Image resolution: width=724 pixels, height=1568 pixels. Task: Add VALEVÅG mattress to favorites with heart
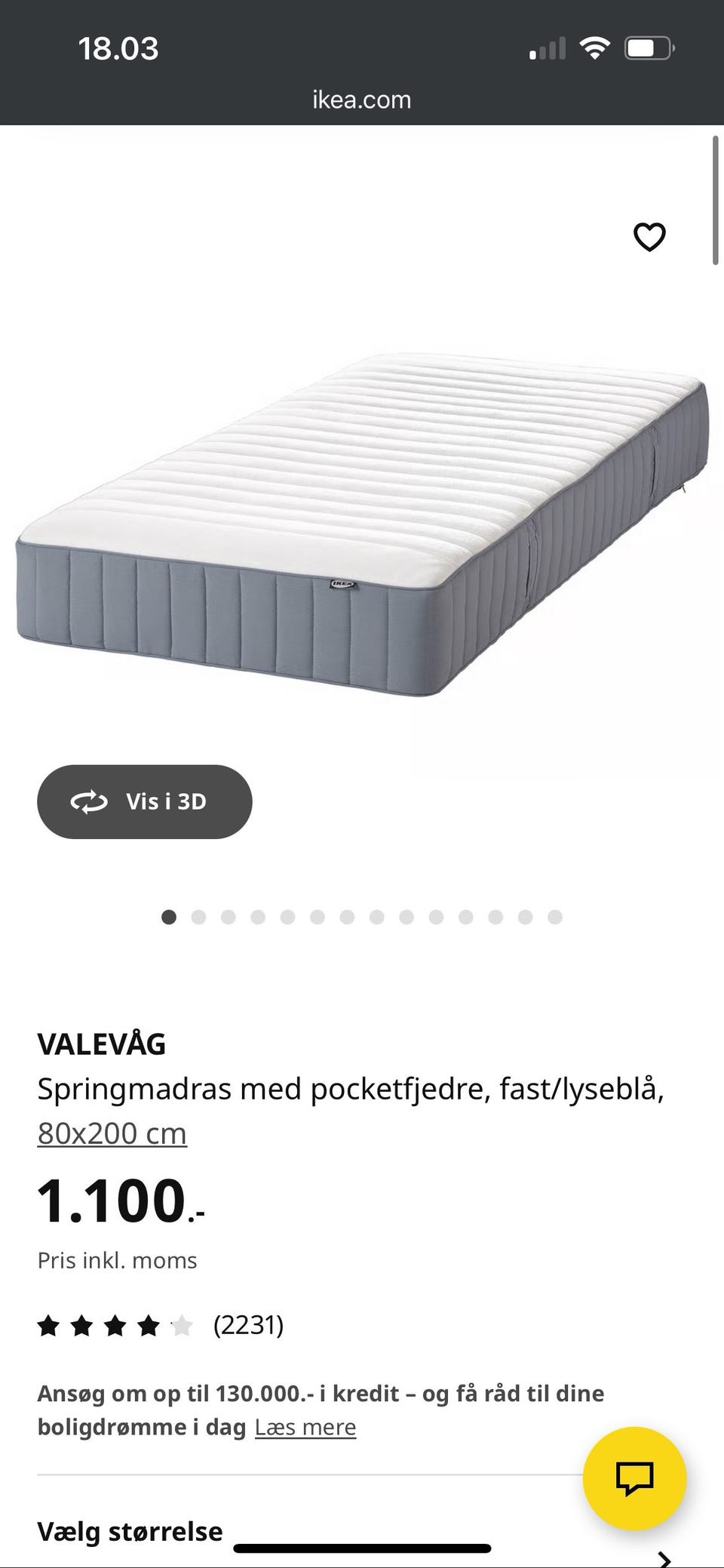tap(649, 238)
